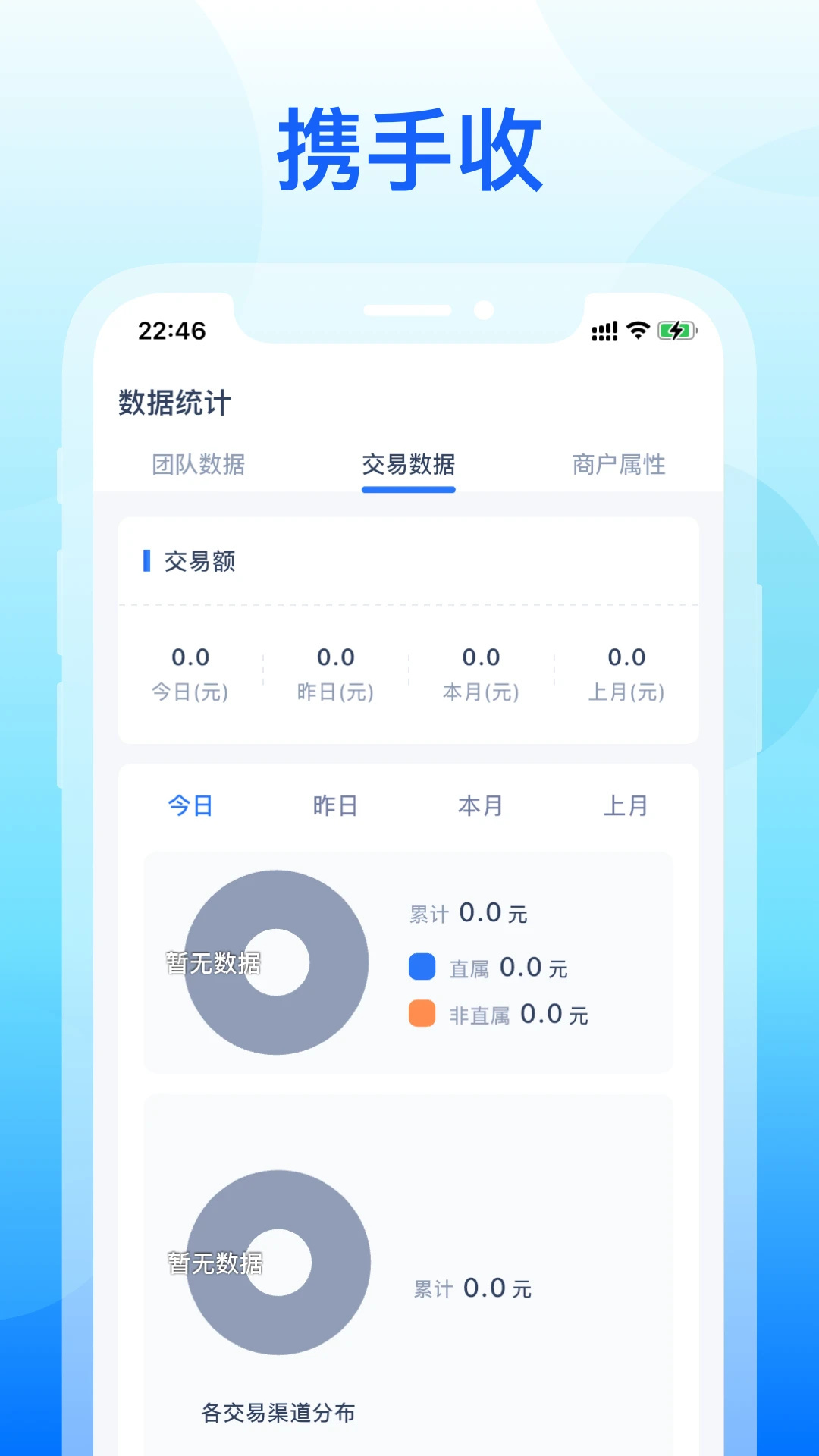
Task: Tap the battery charging icon
Action: tap(677, 330)
